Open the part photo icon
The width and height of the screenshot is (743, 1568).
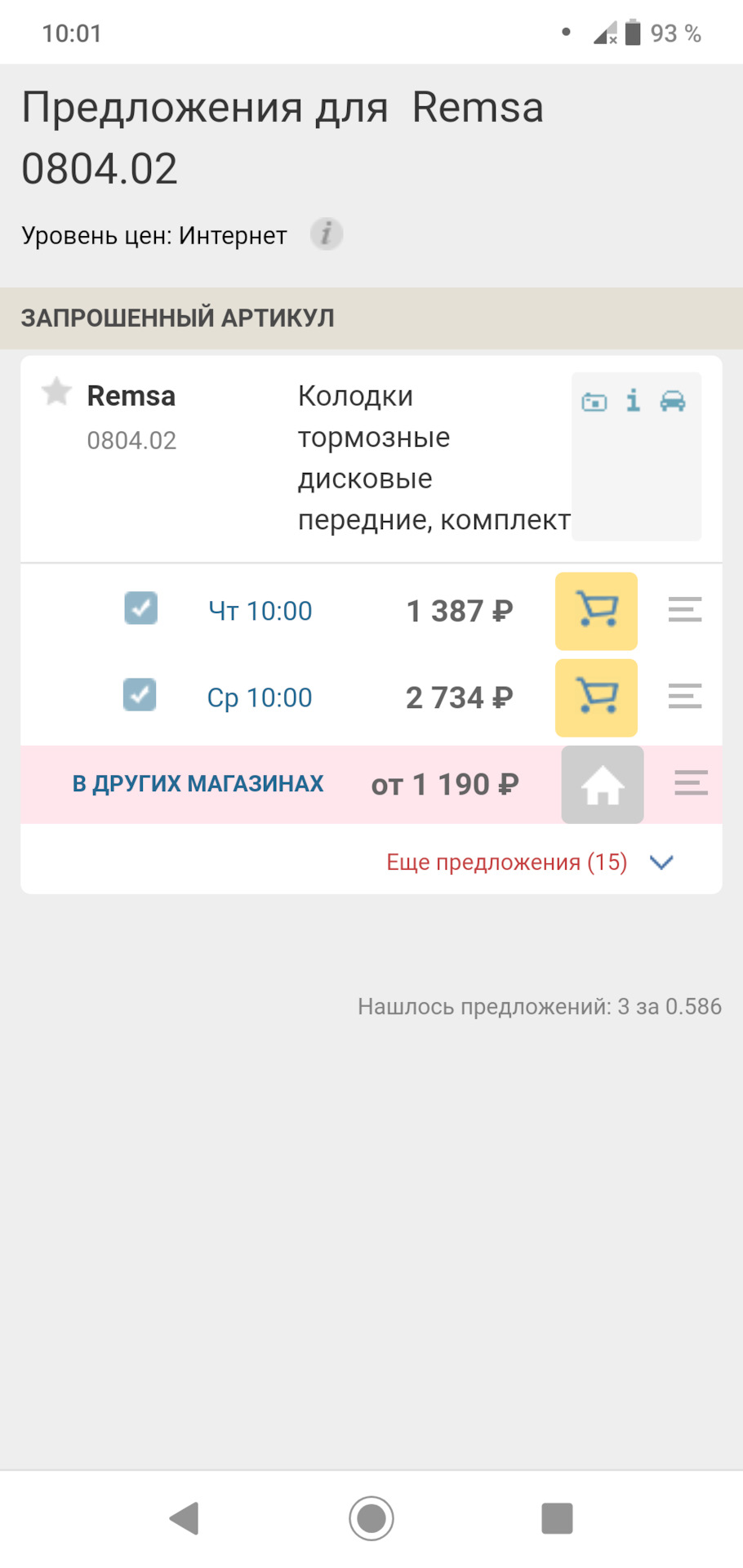pyautogui.click(x=594, y=401)
